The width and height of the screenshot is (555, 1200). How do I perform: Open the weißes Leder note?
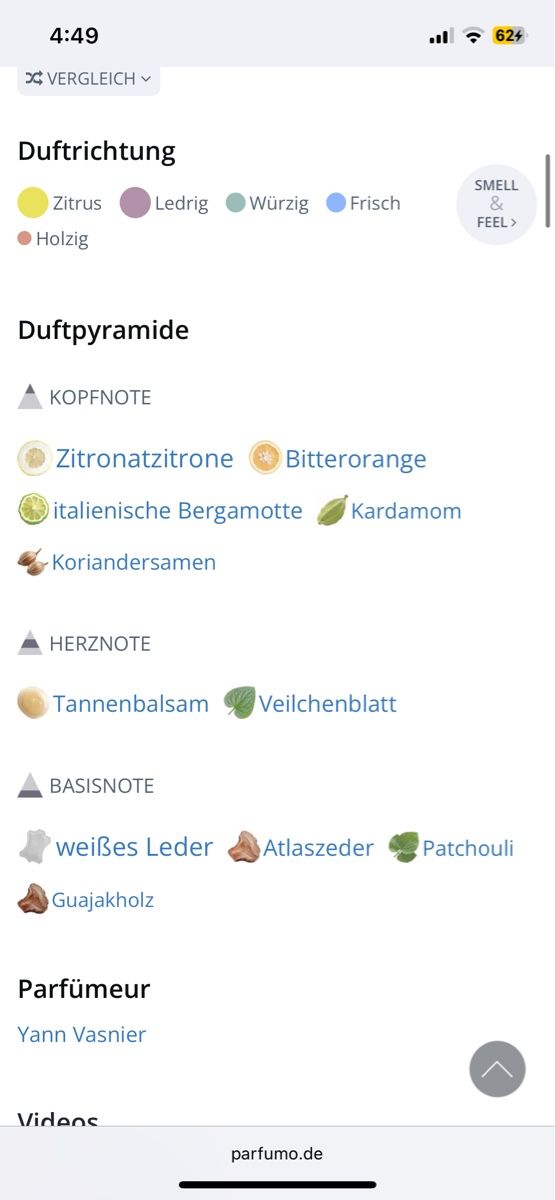(116, 847)
